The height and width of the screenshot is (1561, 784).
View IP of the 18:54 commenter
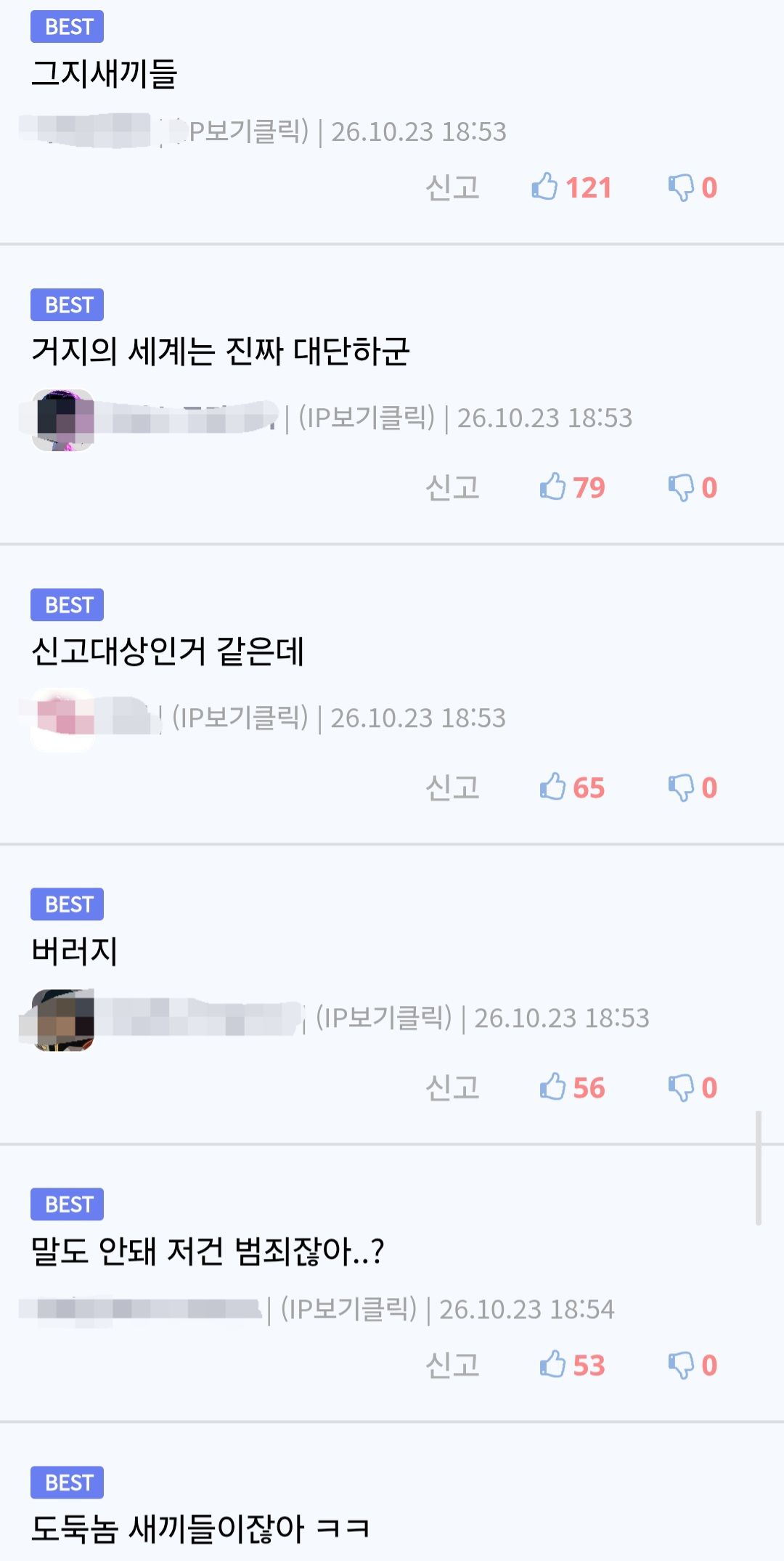coord(349,1309)
